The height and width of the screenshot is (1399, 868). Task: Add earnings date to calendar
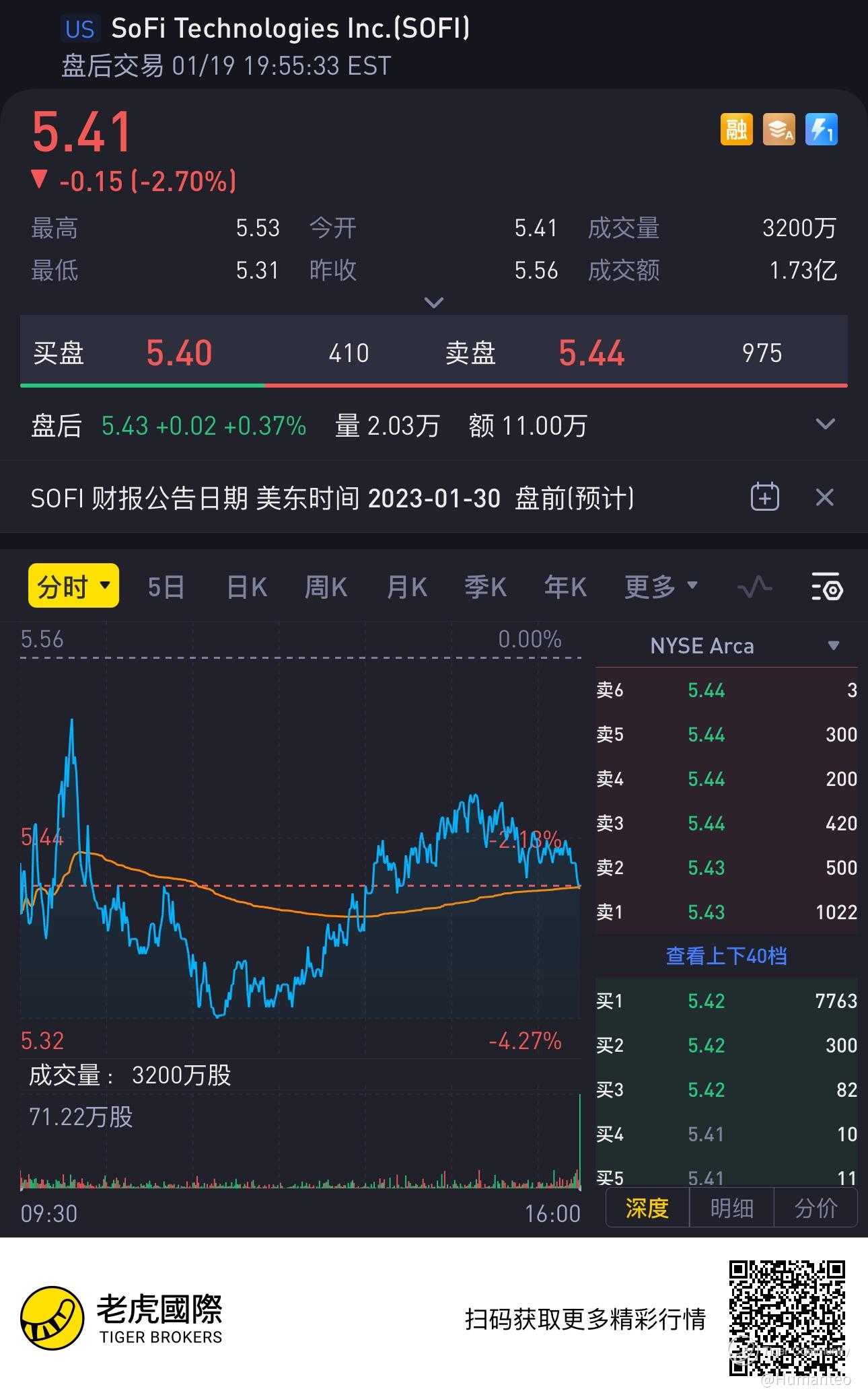(x=764, y=498)
